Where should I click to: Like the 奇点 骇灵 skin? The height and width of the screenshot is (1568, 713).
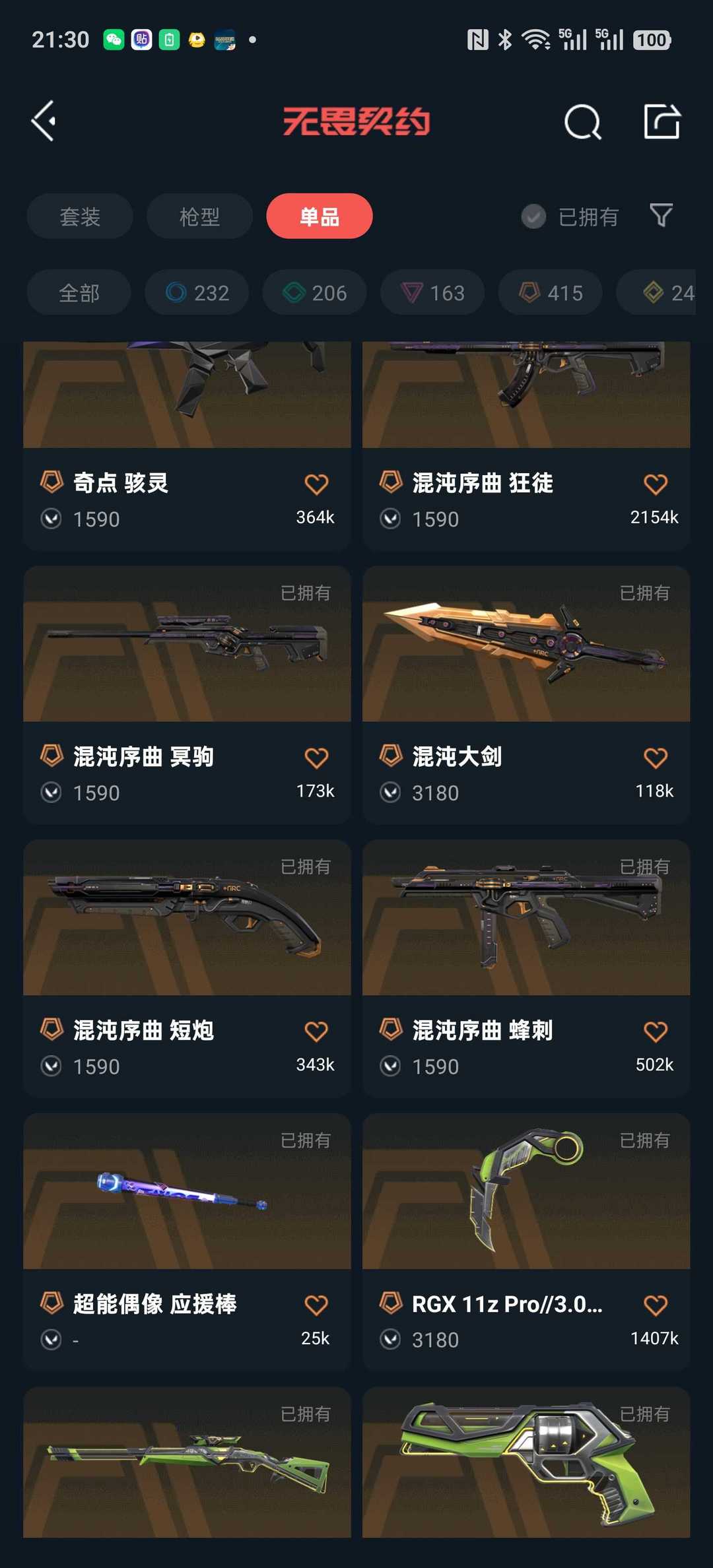[316, 484]
